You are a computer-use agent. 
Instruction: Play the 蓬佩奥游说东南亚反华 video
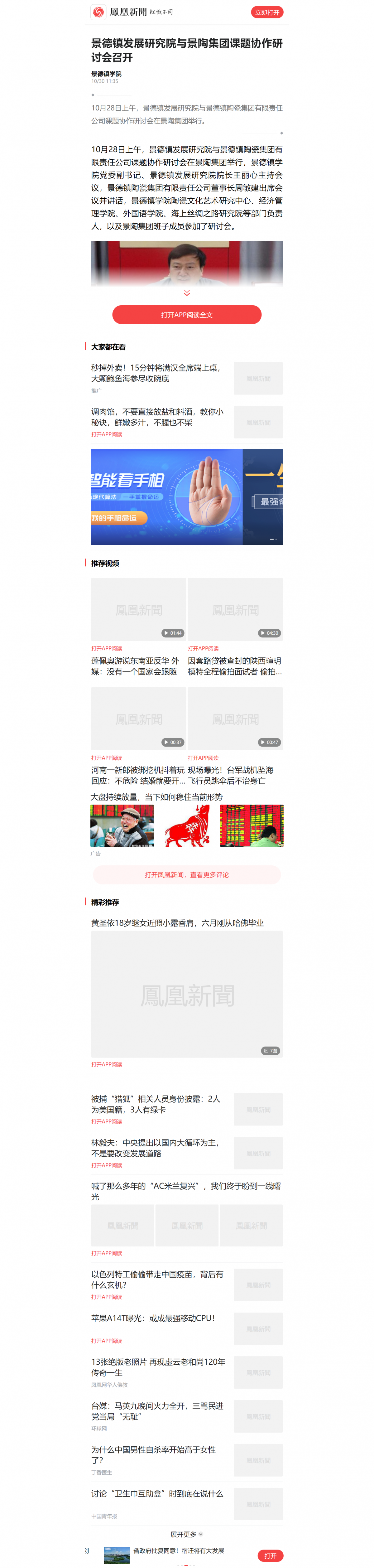click(139, 609)
